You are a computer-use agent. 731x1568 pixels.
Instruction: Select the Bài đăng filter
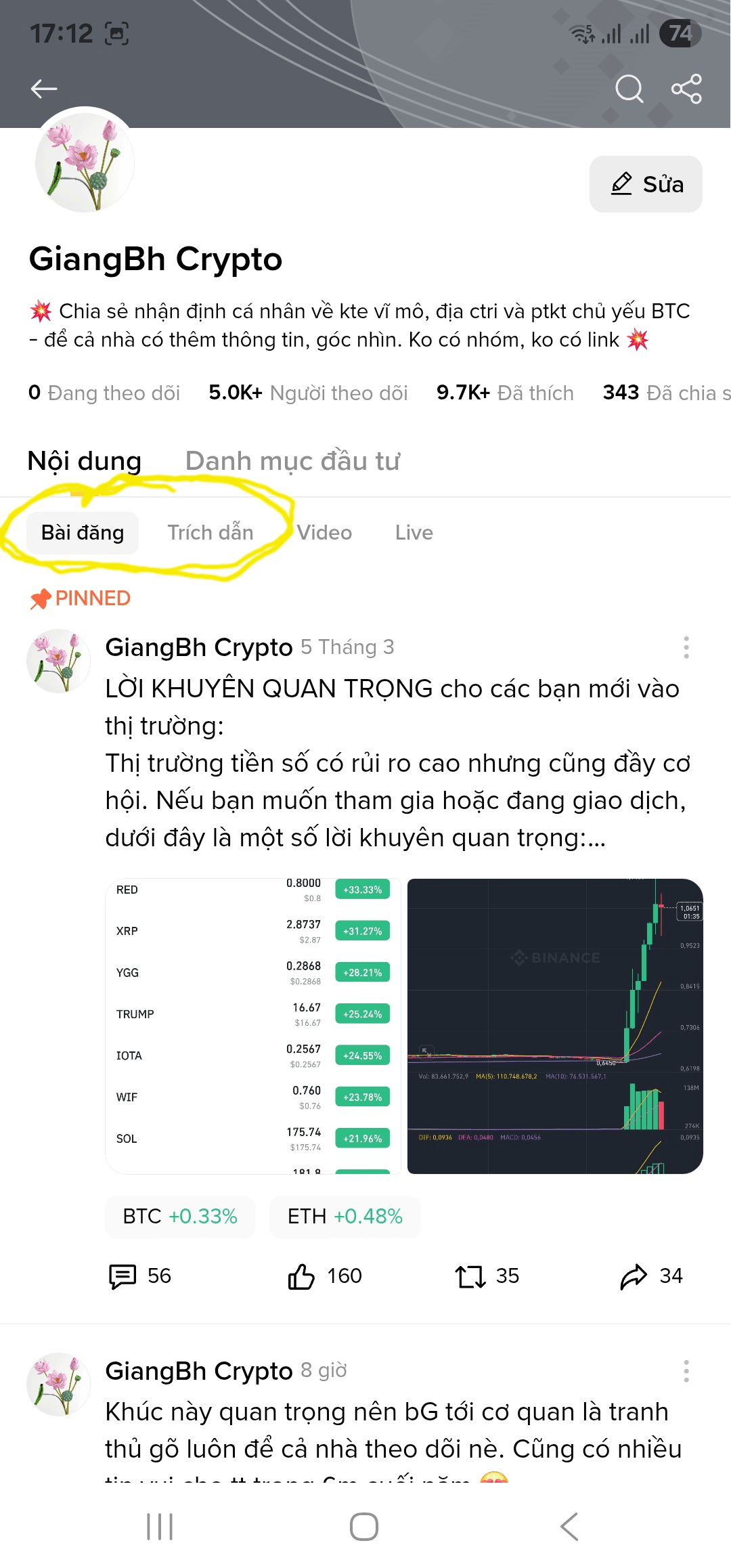click(x=83, y=533)
